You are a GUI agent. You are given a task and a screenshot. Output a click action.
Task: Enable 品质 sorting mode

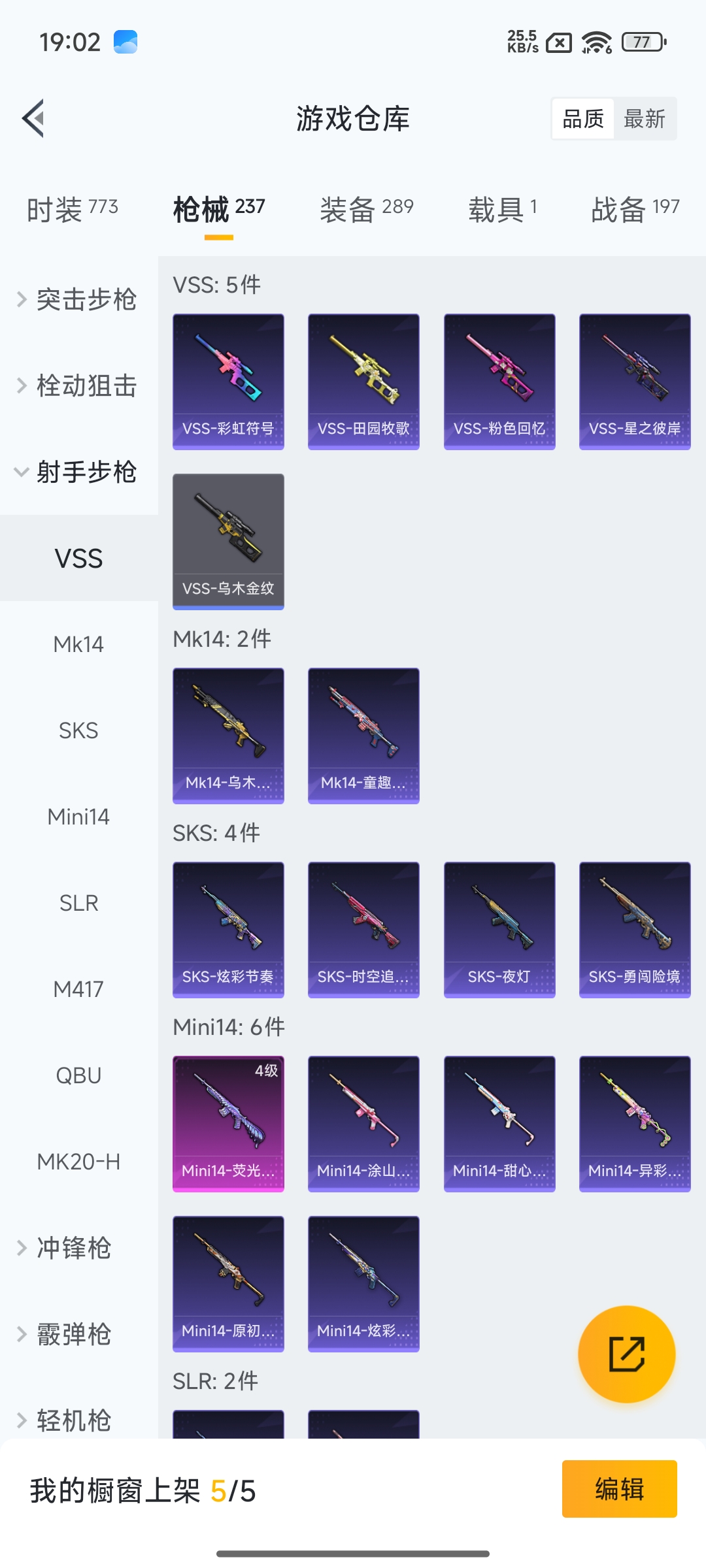pos(582,118)
